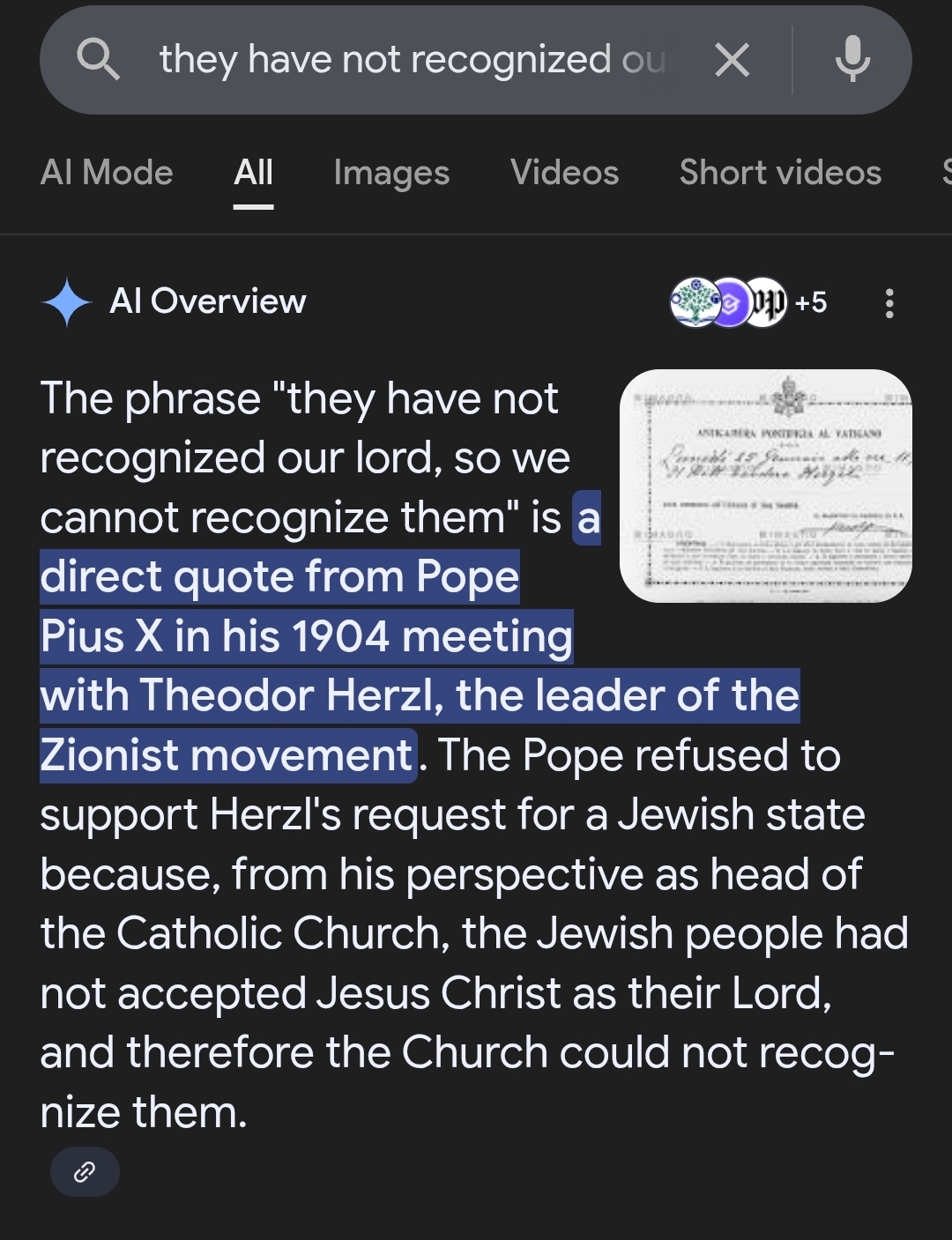Clear the search query text
This screenshot has height=1240, width=952.
coord(732,60)
